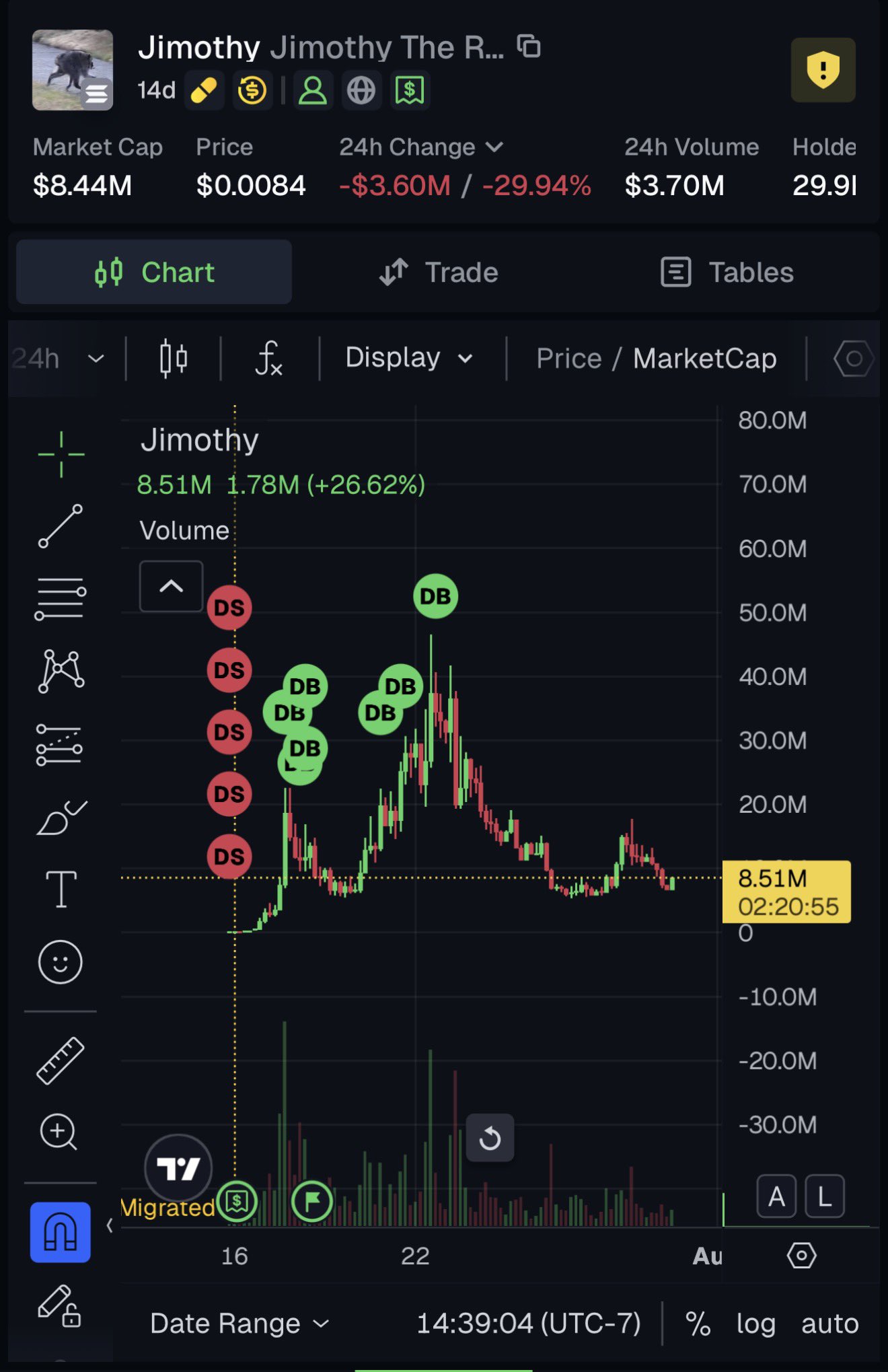
Task: Activate the zoom in tool
Action: tap(59, 1132)
